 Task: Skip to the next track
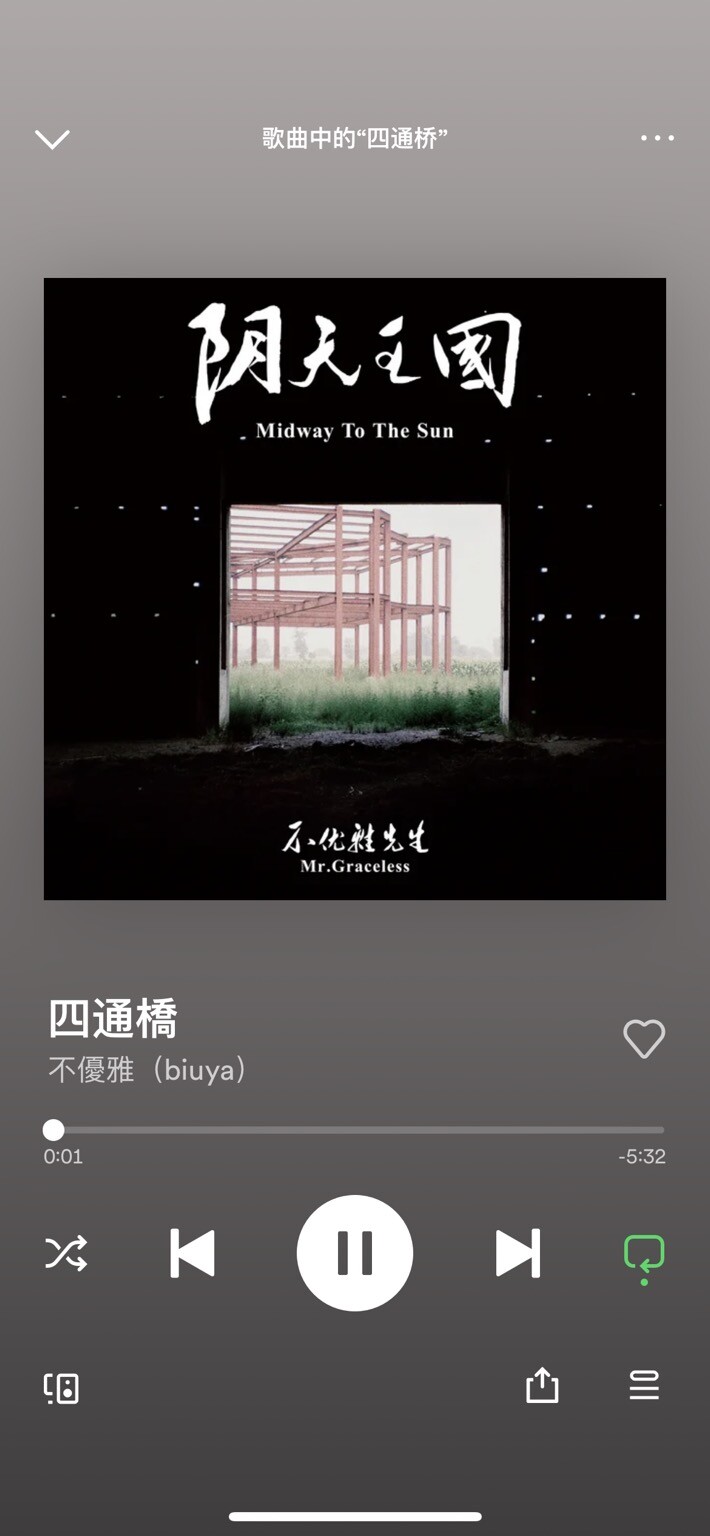coord(517,1253)
